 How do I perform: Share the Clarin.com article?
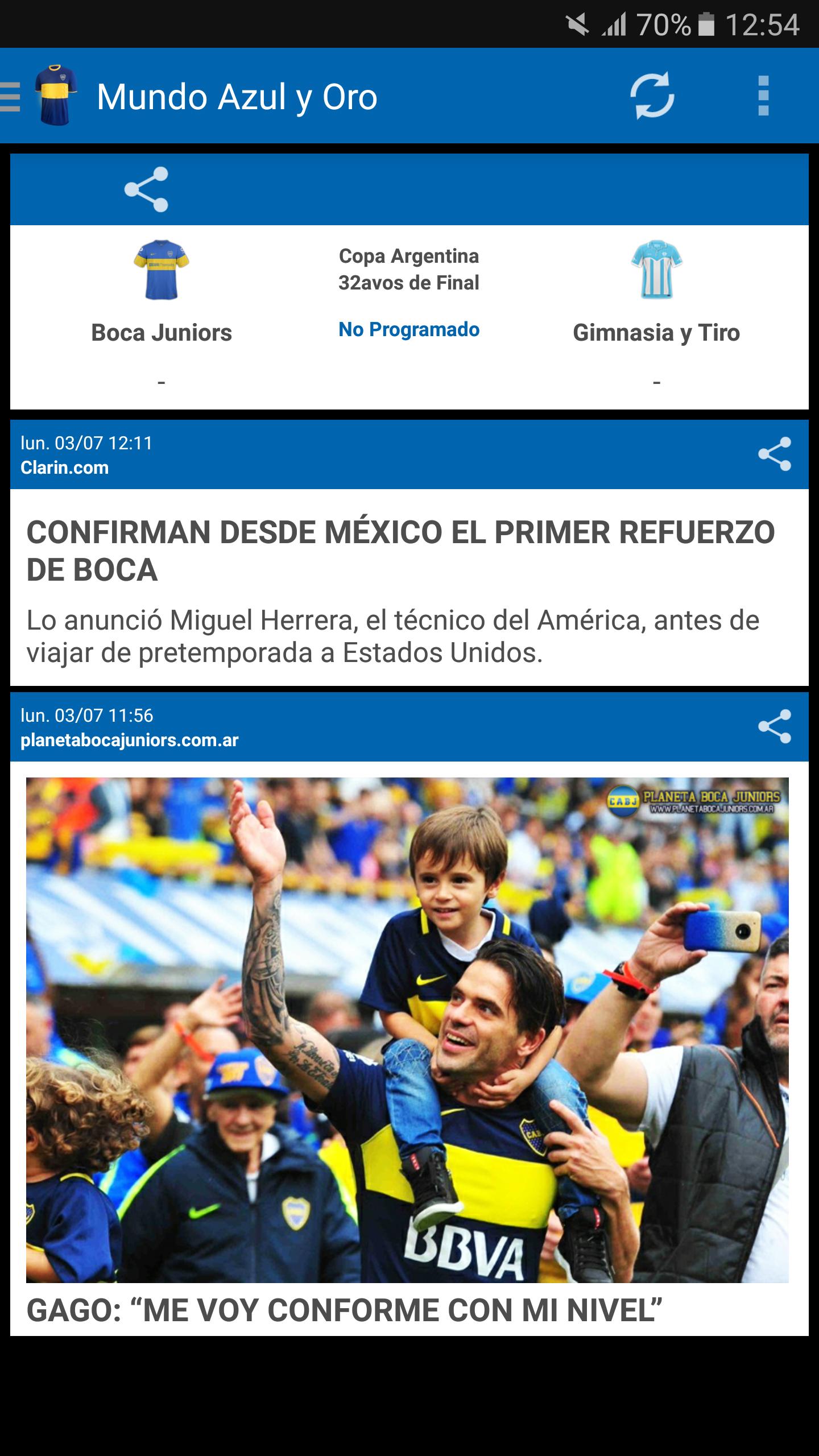774,454
